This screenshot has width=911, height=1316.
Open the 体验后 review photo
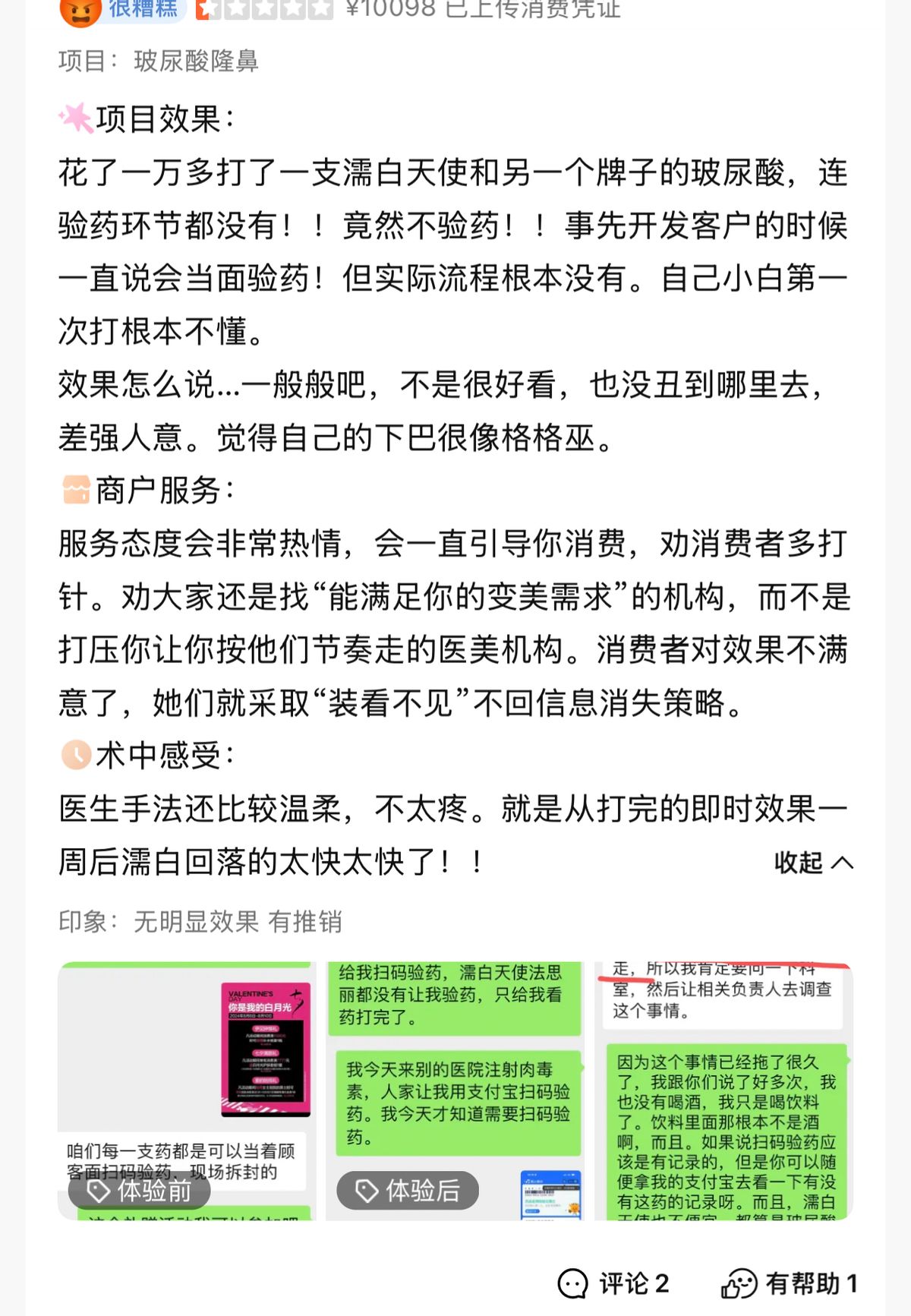click(x=455, y=1090)
